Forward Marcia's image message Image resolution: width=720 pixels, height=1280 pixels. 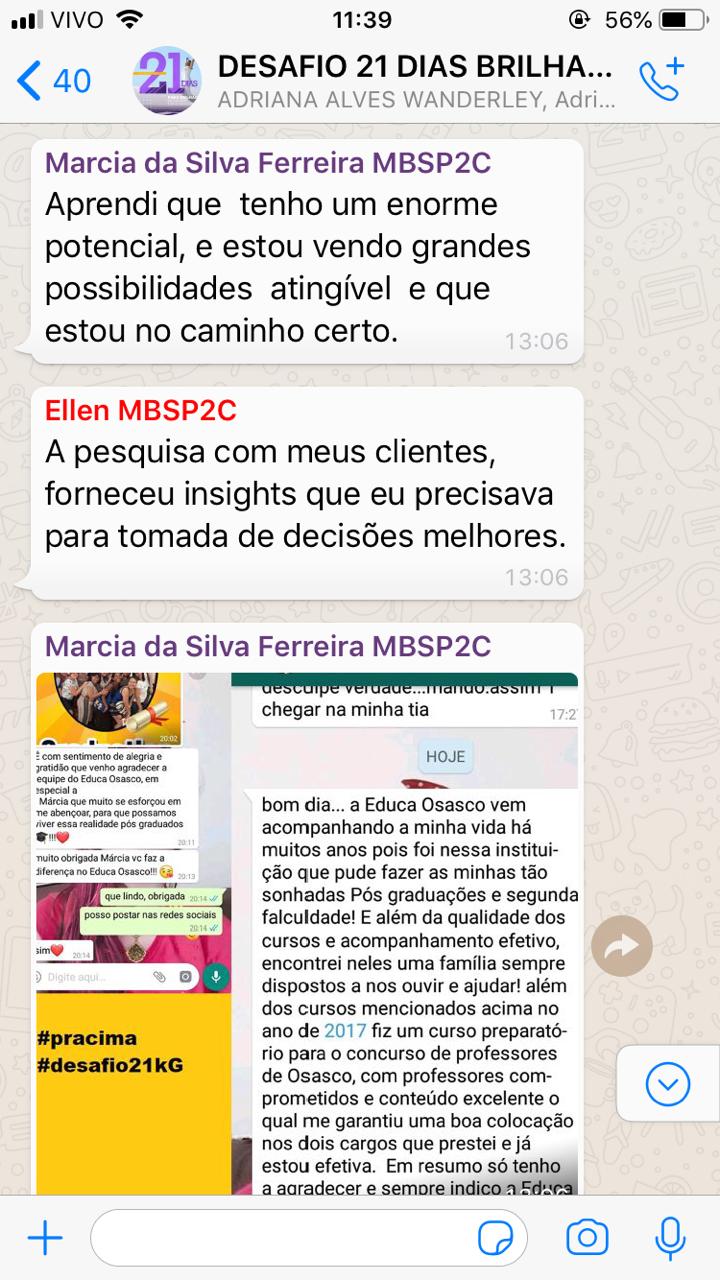[x=621, y=946]
